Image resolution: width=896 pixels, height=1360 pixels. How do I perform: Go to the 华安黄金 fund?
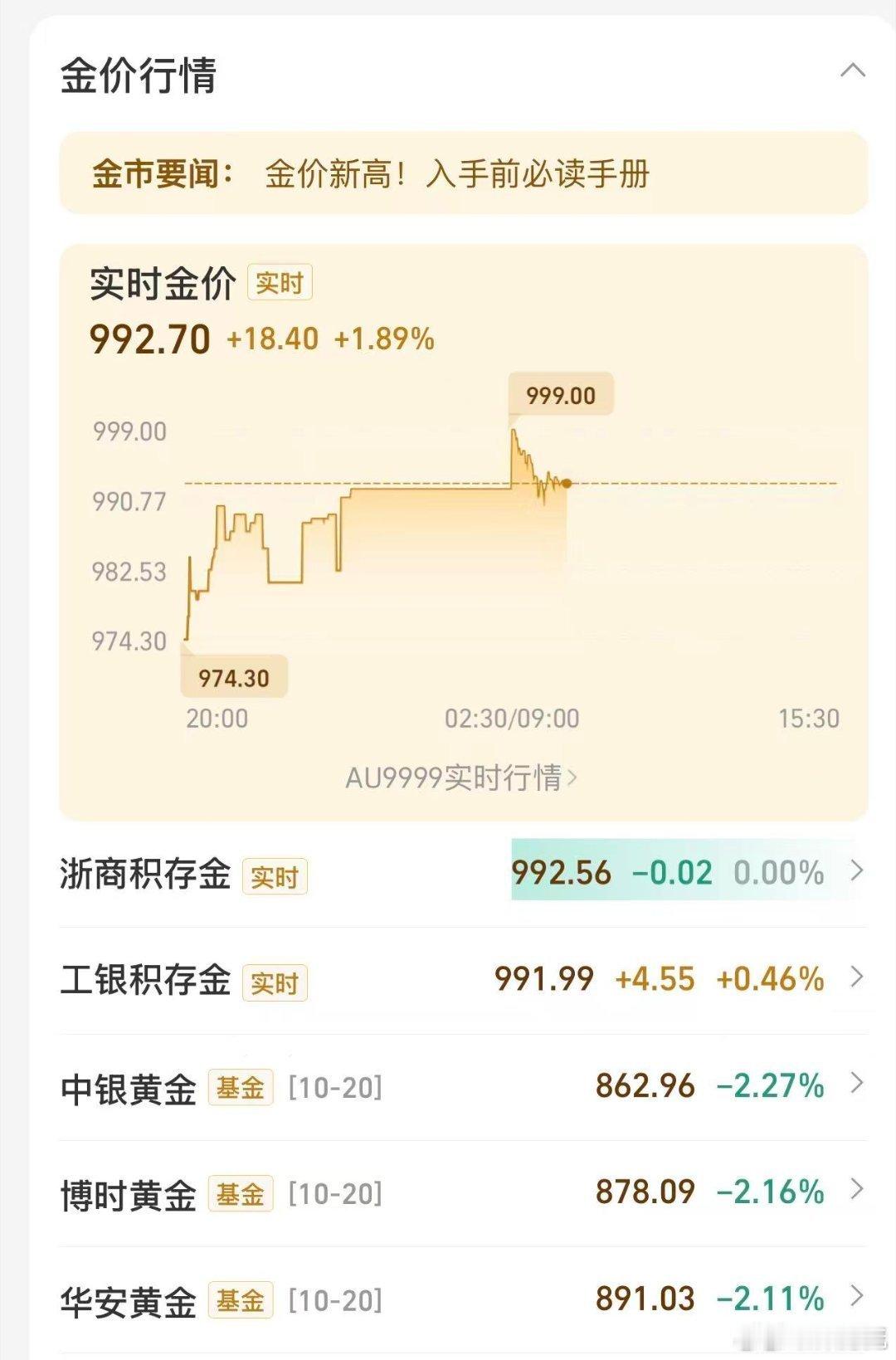(463, 1299)
